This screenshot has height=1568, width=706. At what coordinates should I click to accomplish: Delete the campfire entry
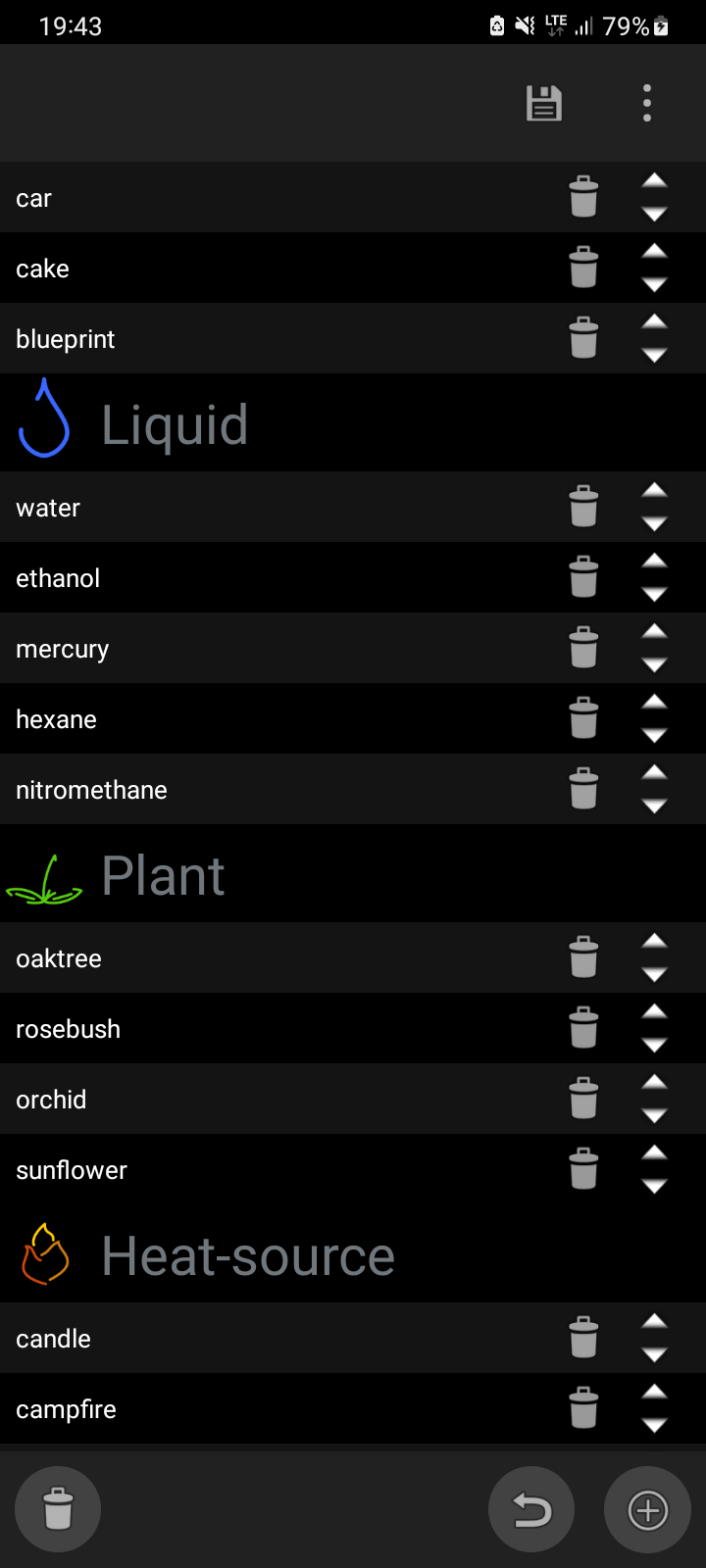pyautogui.click(x=583, y=1408)
